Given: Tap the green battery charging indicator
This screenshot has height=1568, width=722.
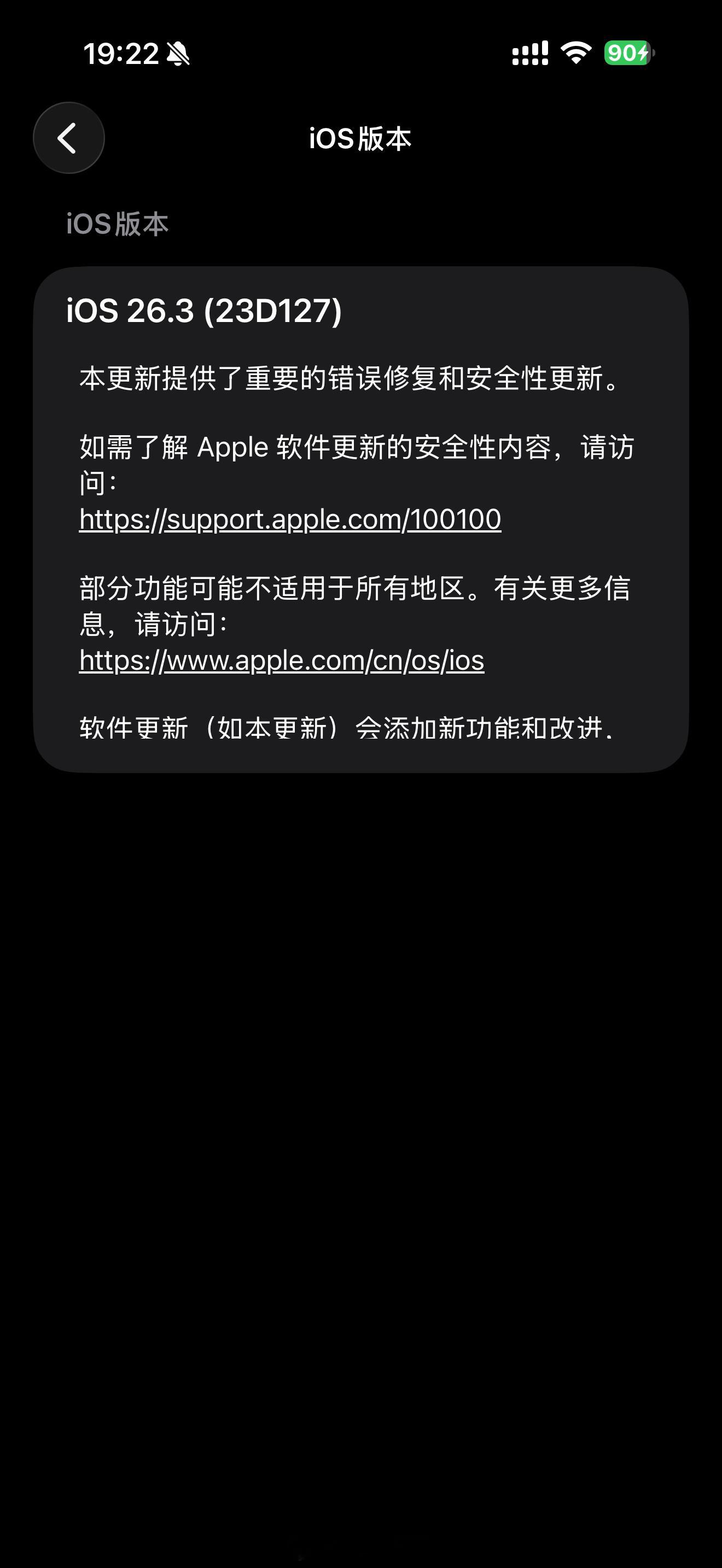Looking at the screenshot, I should 626,54.
